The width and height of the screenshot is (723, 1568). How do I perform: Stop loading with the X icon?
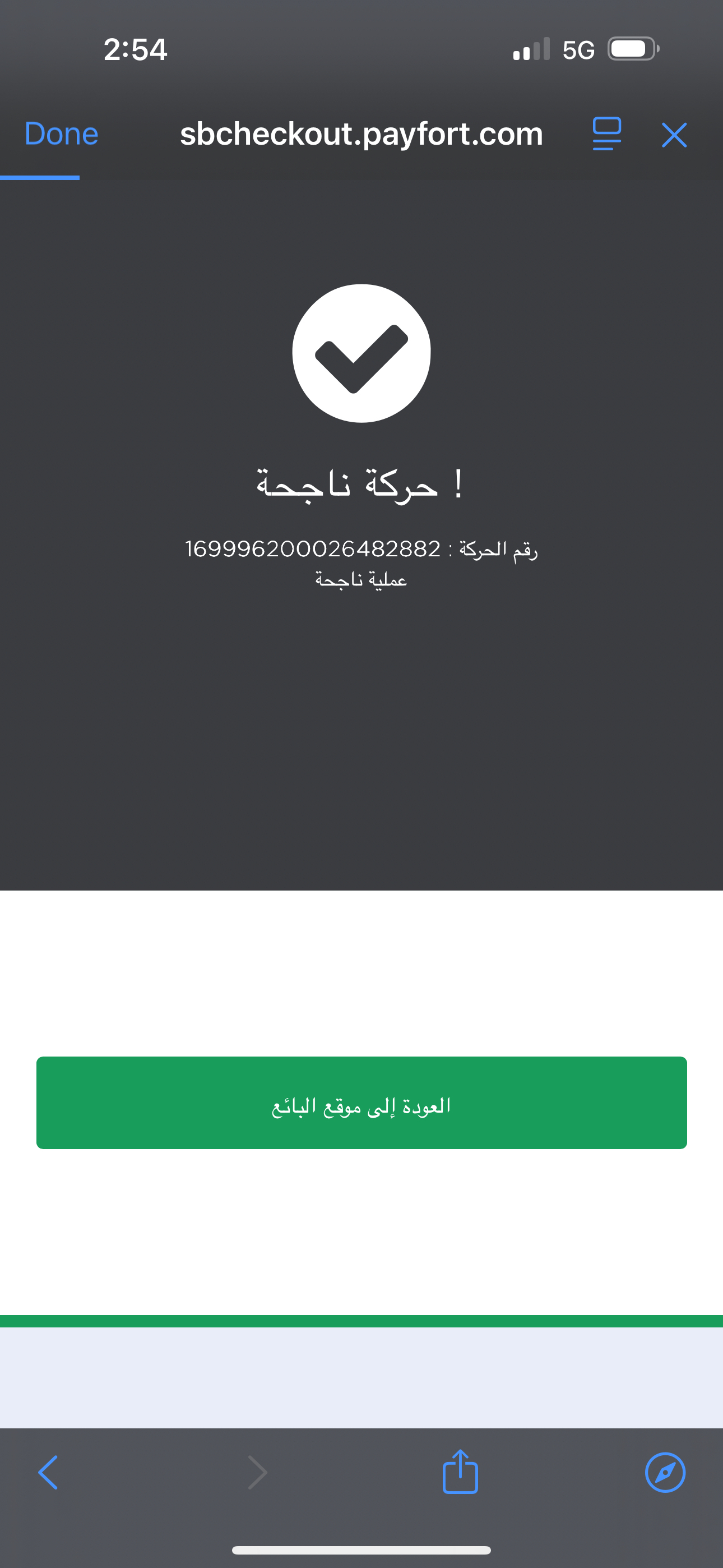pyautogui.click(x=674, y=135)
